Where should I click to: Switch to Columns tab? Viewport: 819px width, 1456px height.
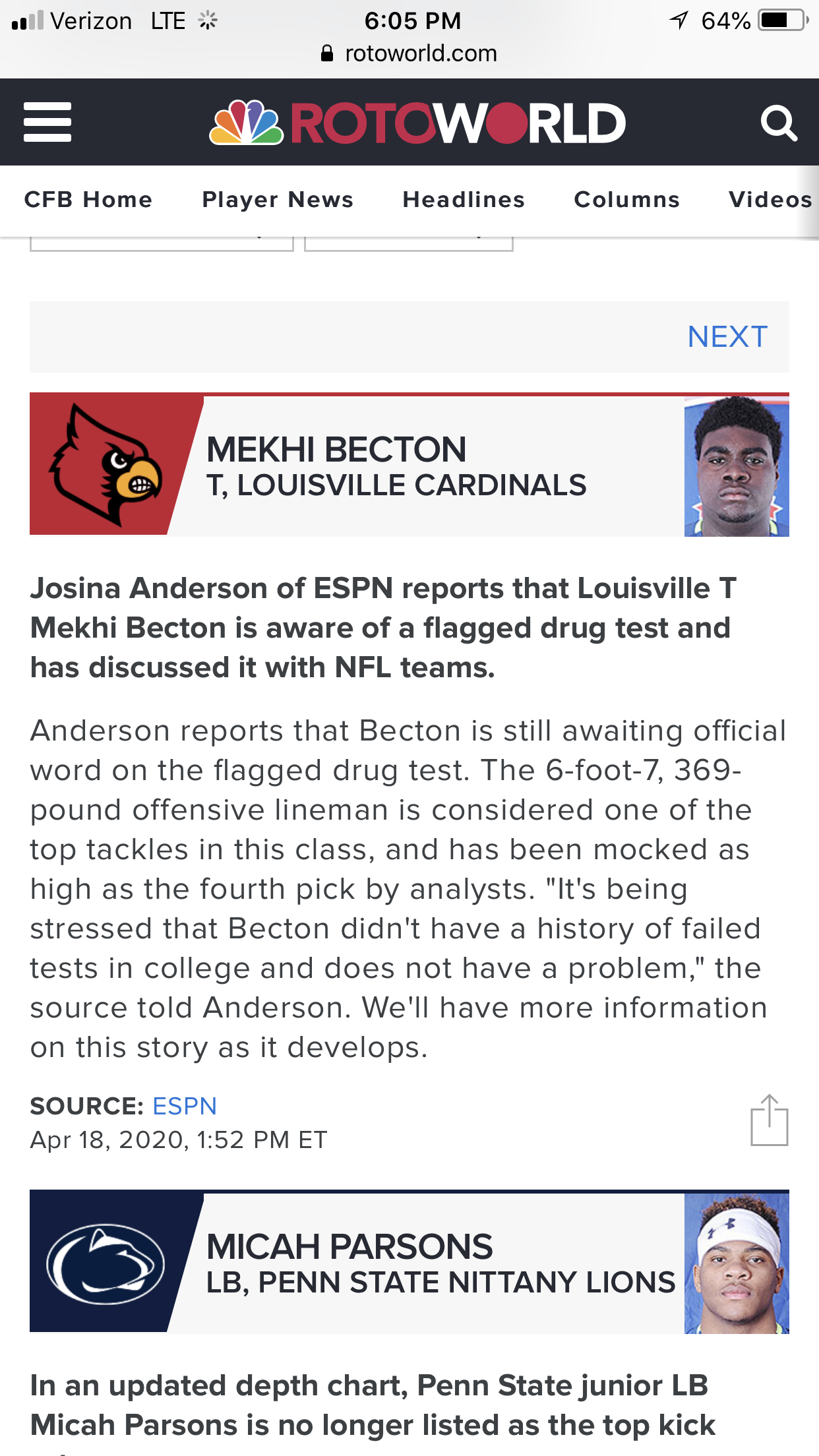tap(626, 200)
